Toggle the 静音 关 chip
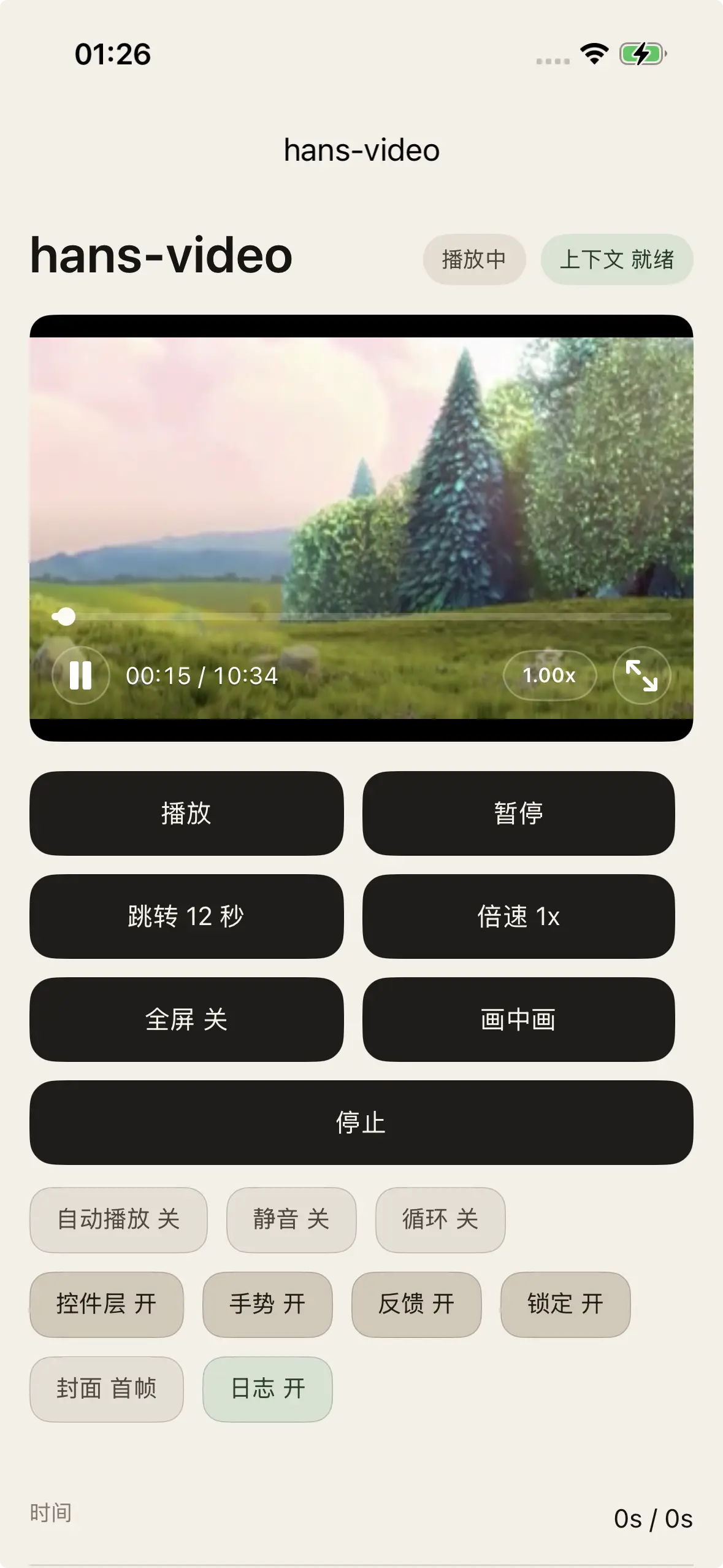Screen dimensions: 723x1568 (x=291, y=1220)
